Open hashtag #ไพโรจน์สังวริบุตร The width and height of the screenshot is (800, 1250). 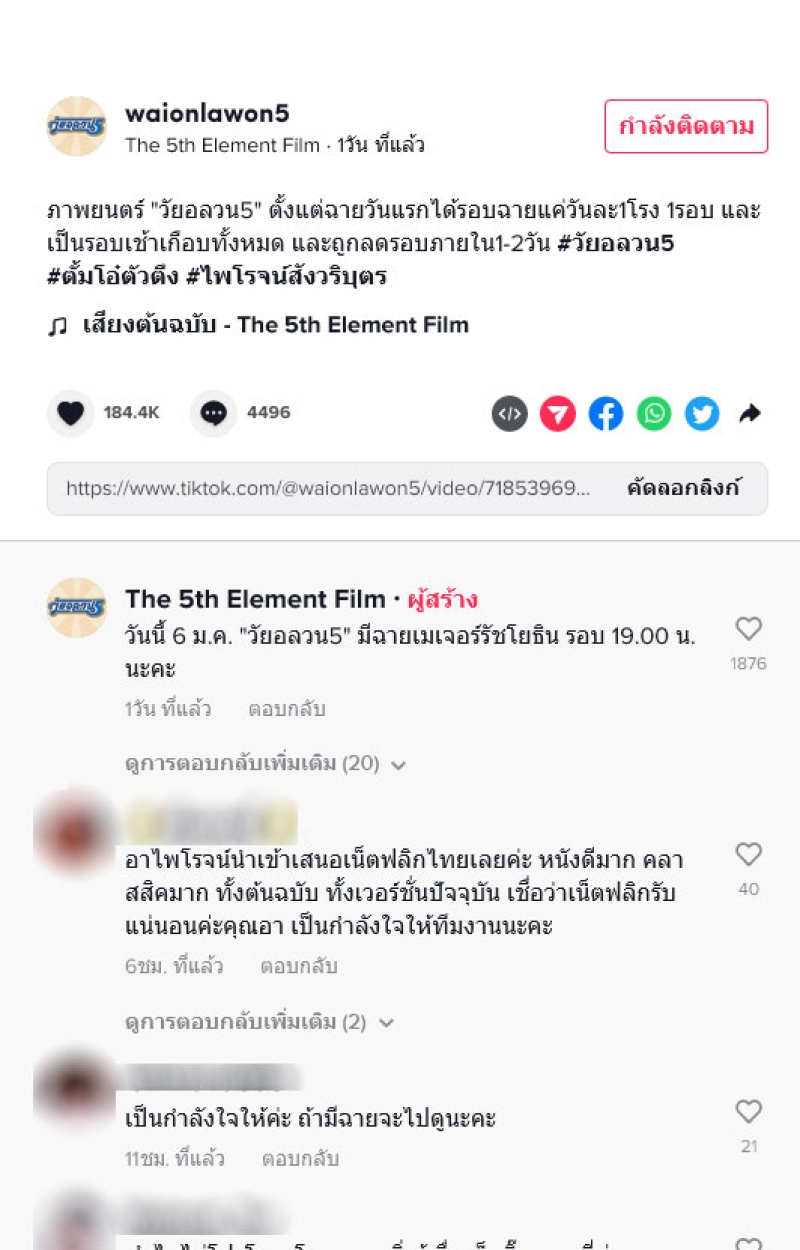point(286,277)
